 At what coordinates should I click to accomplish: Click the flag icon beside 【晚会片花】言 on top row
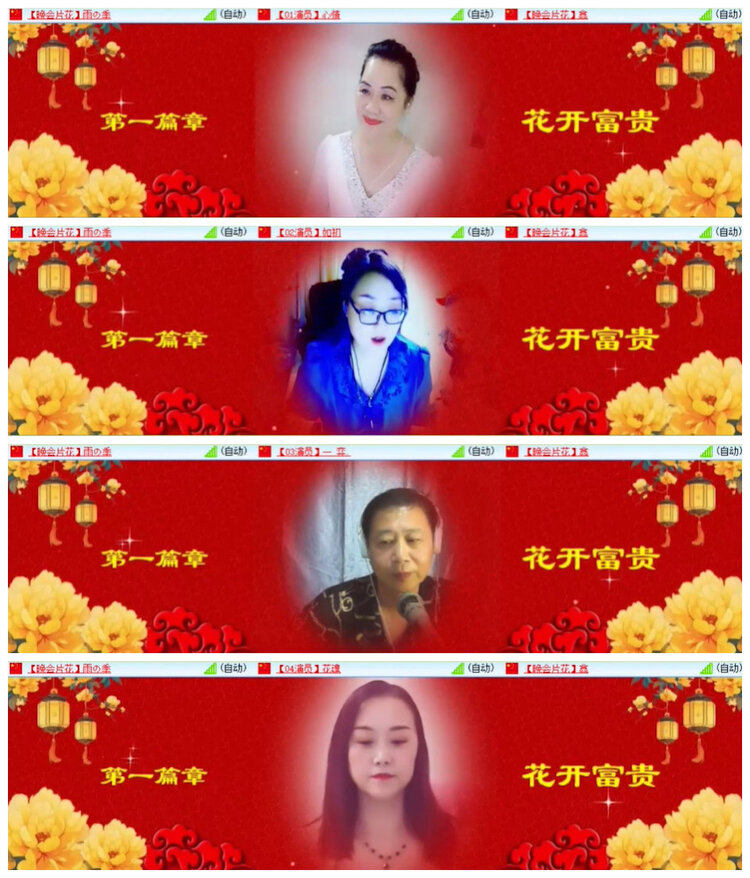(514, 15)
